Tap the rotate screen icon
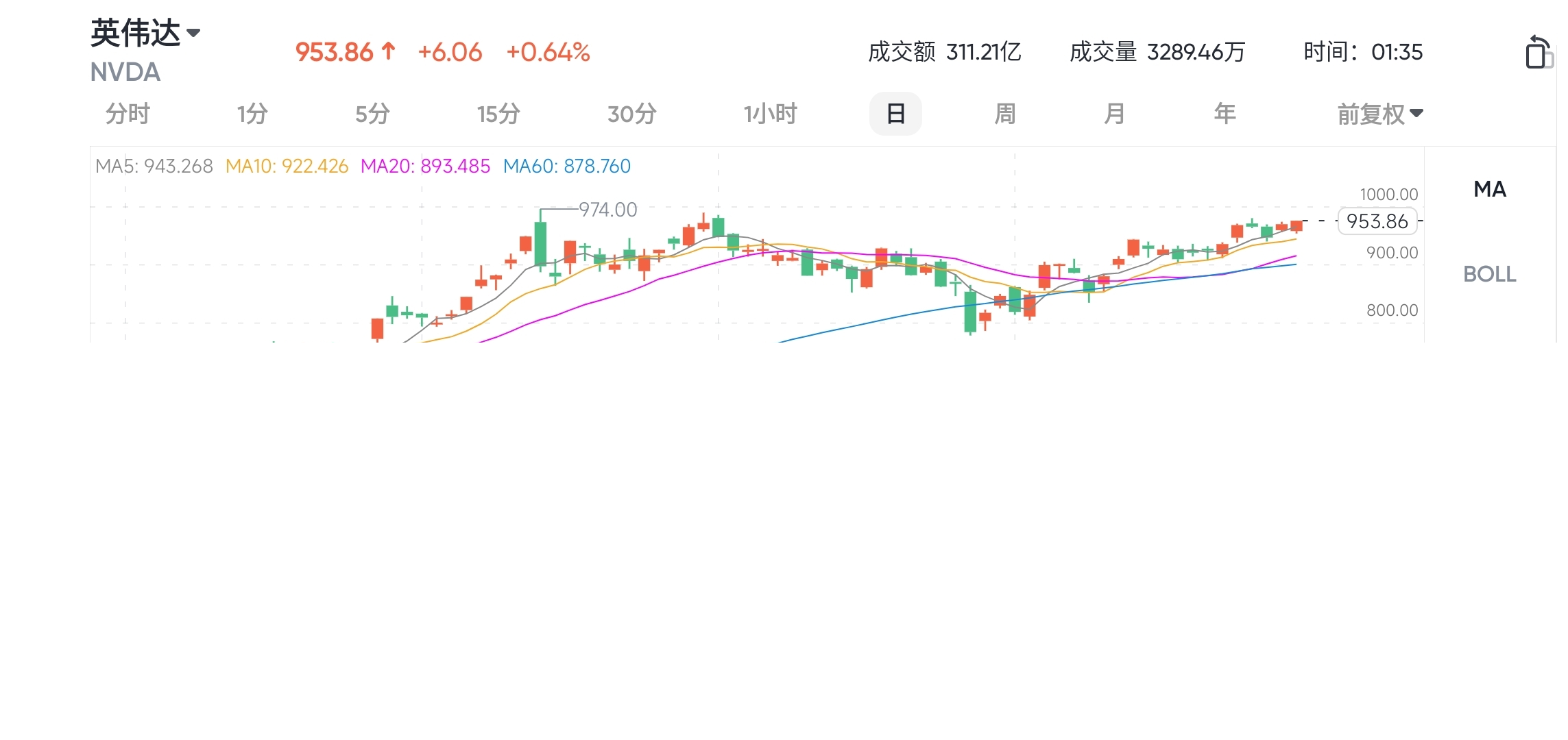The height and width of the screenshot is (740, 1568). pos(1538,52)
